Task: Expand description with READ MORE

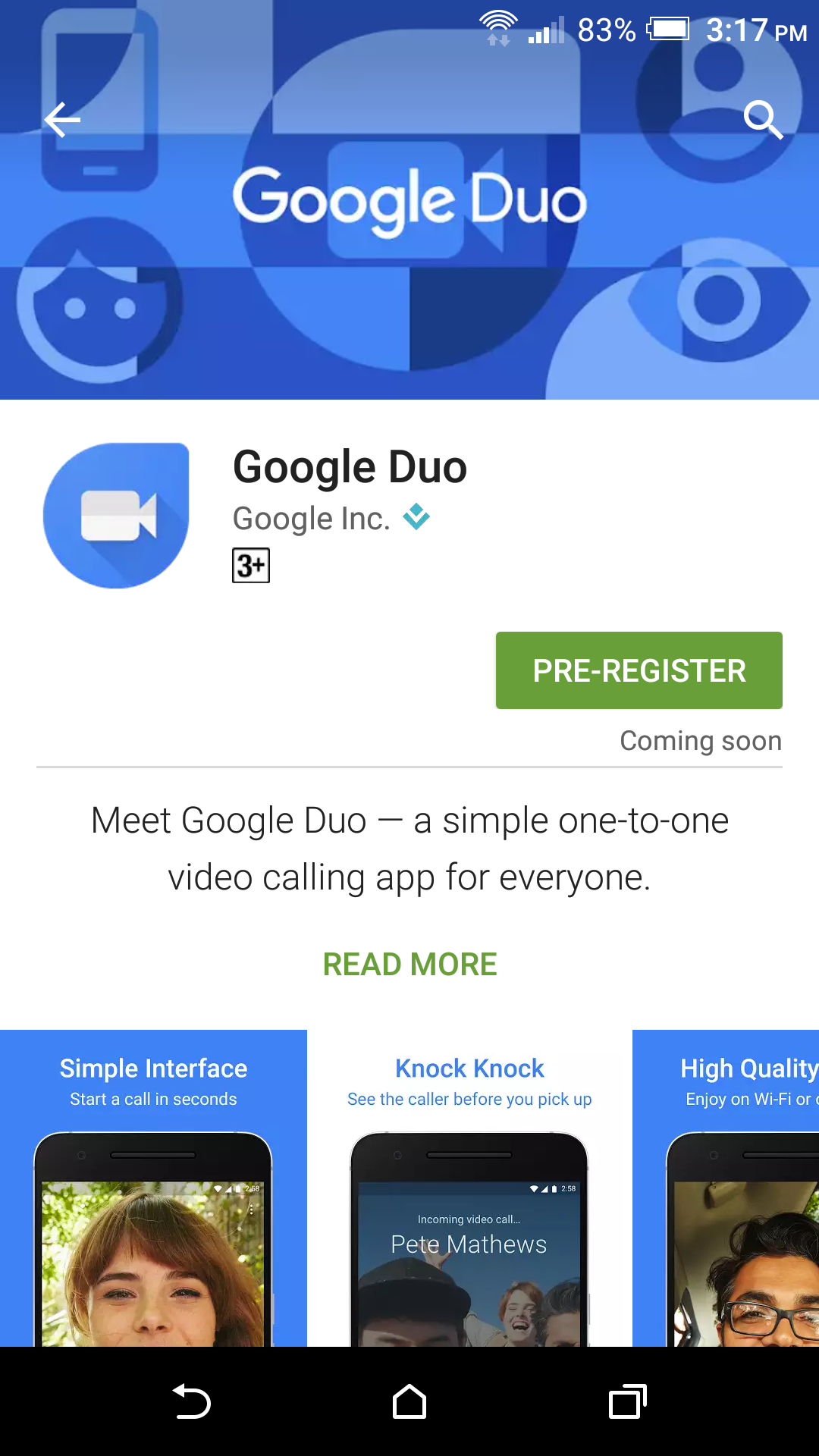Action: coord(409,965)
